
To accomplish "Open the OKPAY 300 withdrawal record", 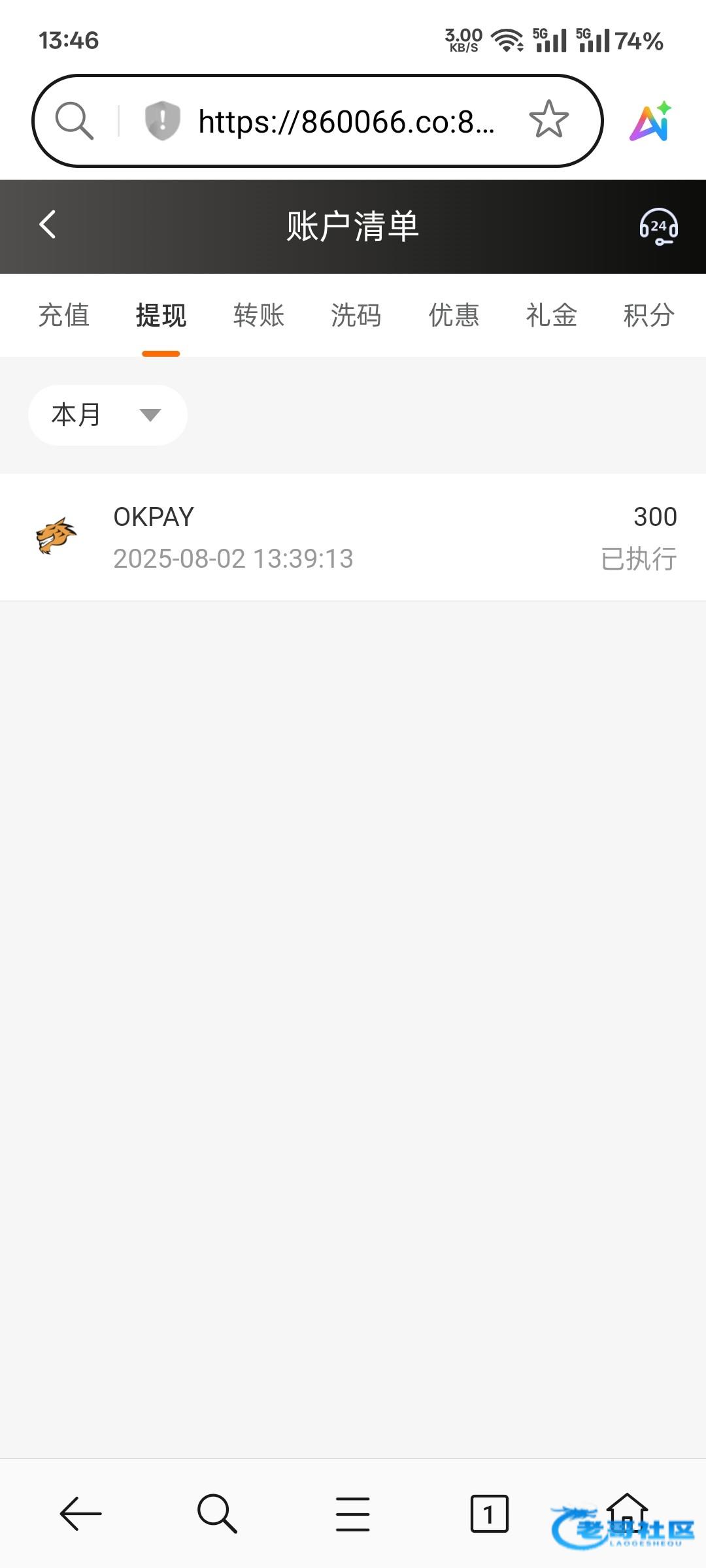I will (353, 537).
